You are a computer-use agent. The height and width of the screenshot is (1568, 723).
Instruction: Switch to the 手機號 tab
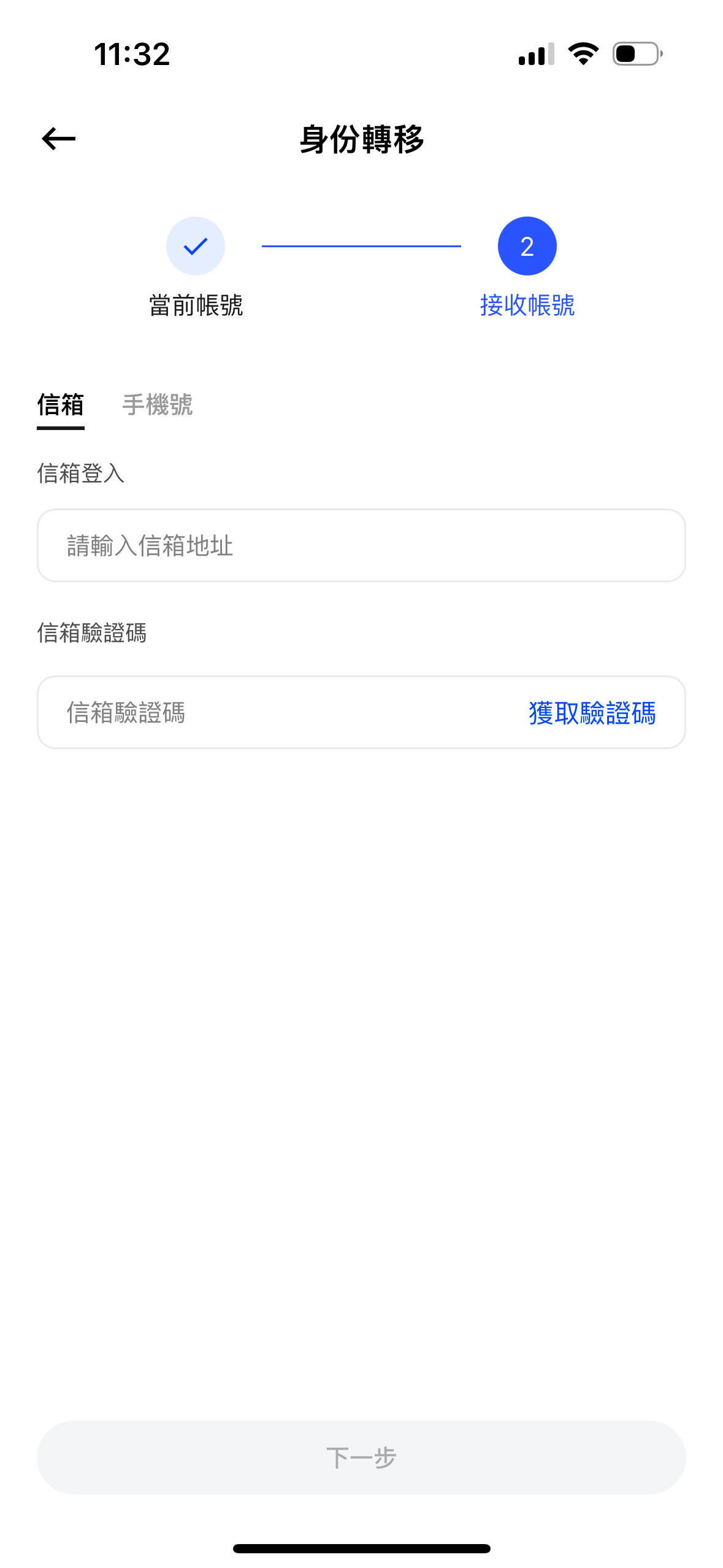tap(157, 405)
